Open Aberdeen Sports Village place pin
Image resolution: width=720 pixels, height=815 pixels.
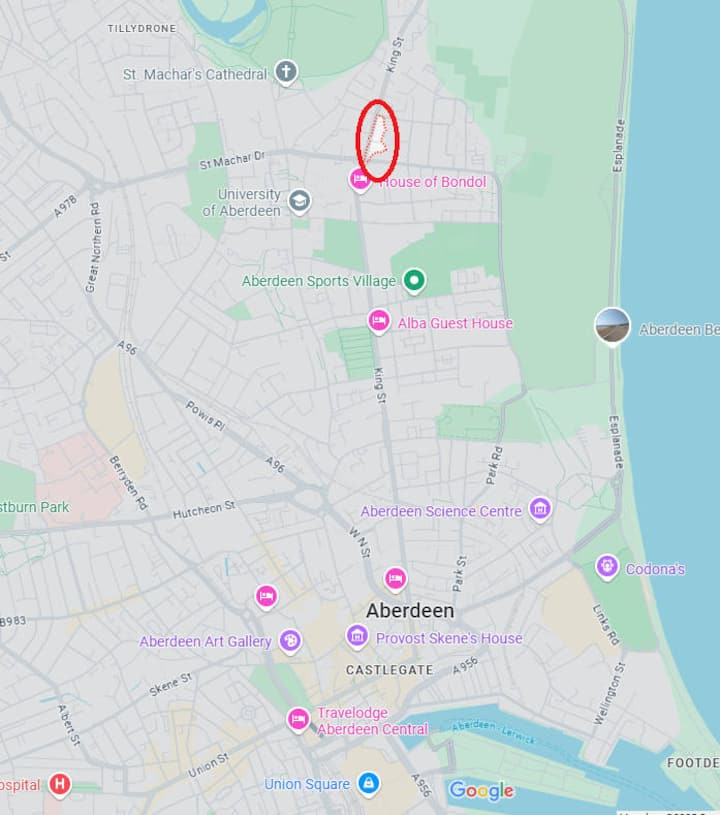414,281
